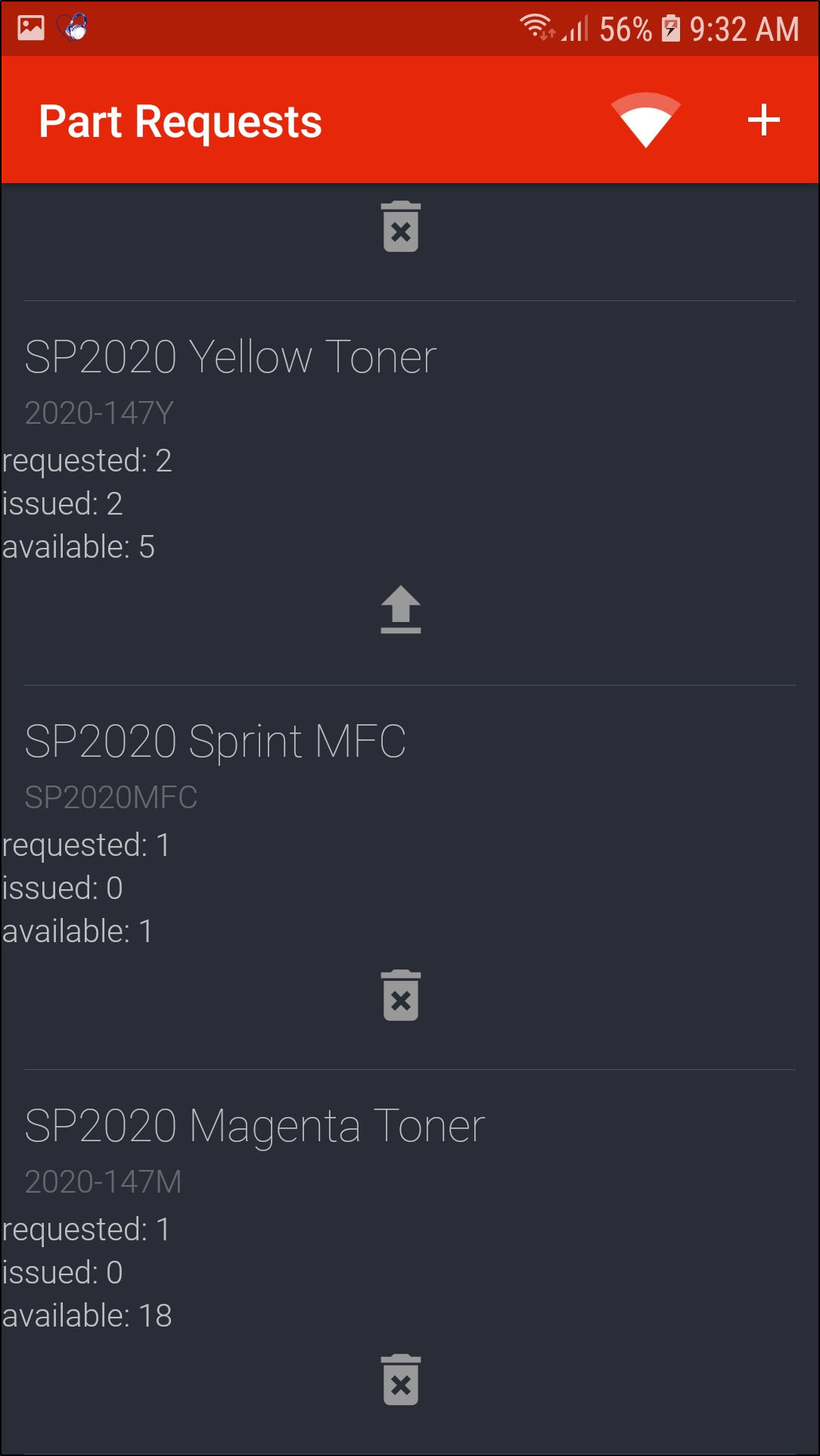This screenshot has width=820, height=1456.
Task: Delete the request above SP2020 Yellow Toner
Action: tap(401, 226)
